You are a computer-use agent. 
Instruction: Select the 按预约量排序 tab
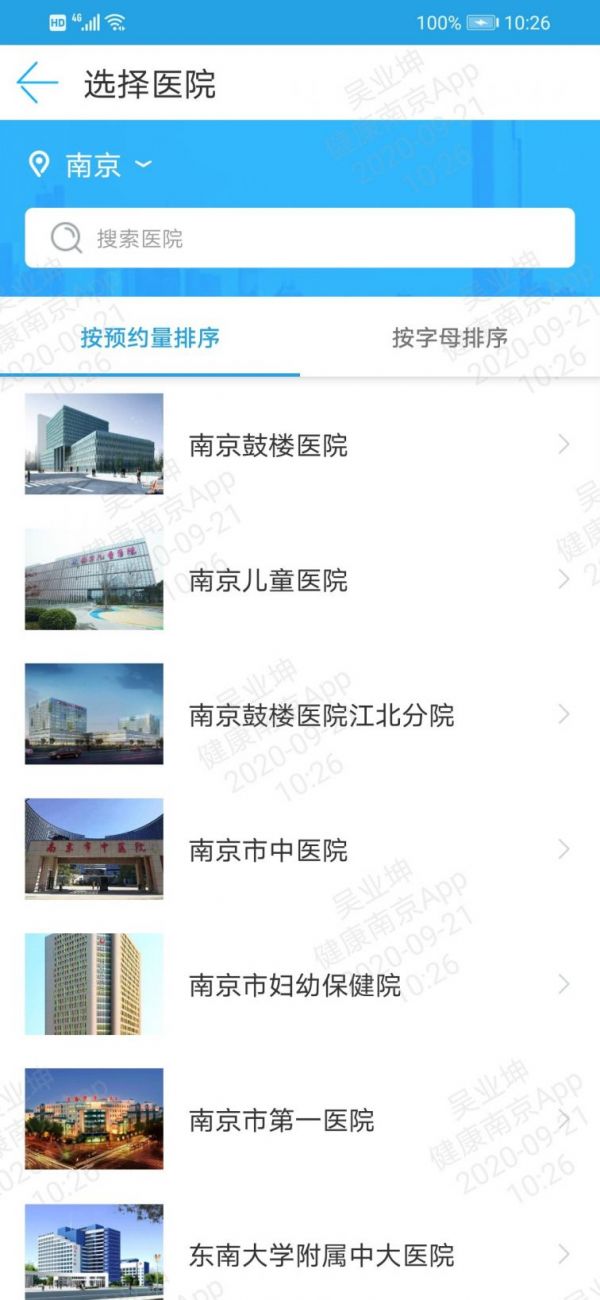(x=150, y=338)
